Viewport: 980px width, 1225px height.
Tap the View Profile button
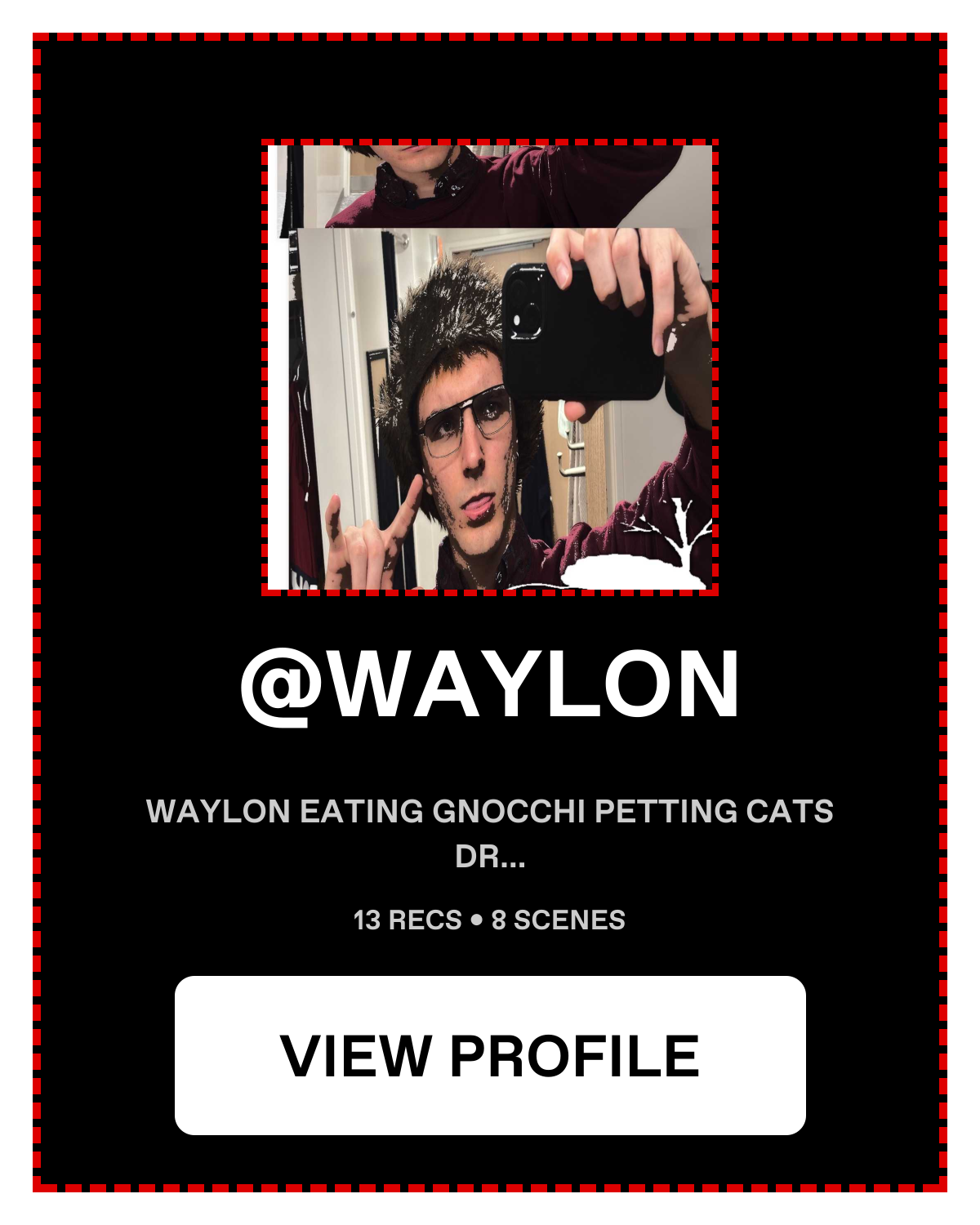tap(490, 1055)
